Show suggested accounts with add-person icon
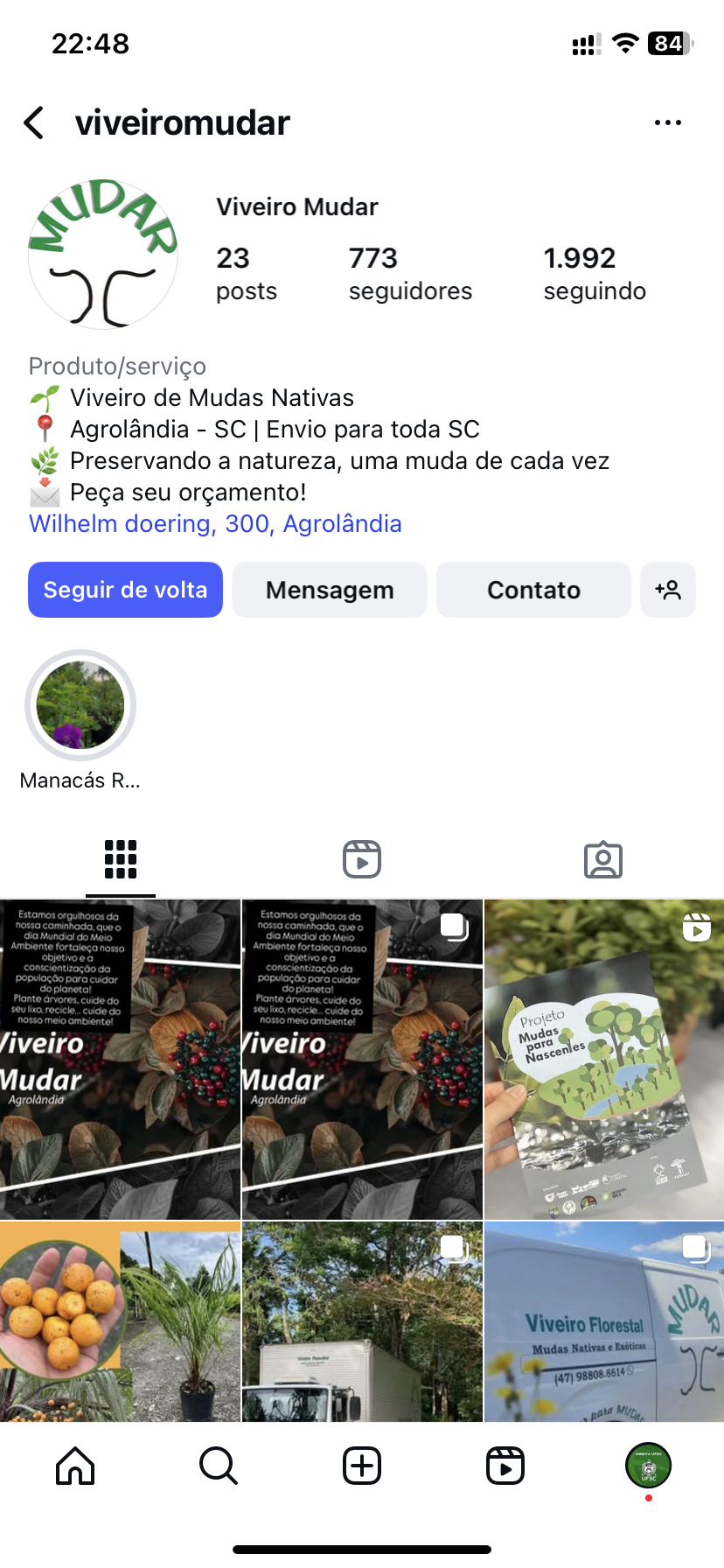This screenshot has height=1568, width=724. [x=668, y=590]
